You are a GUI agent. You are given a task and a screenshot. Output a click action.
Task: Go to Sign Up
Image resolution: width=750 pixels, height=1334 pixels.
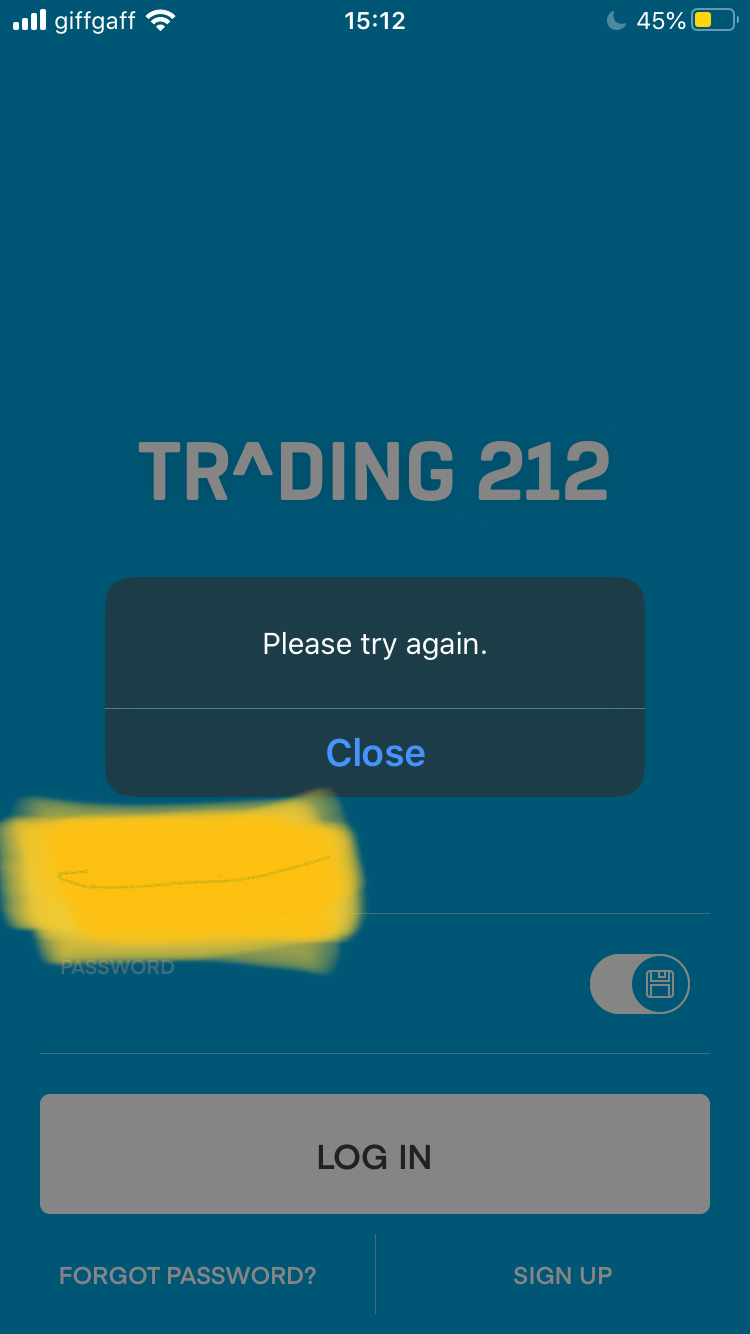(x=563, y=1276)
